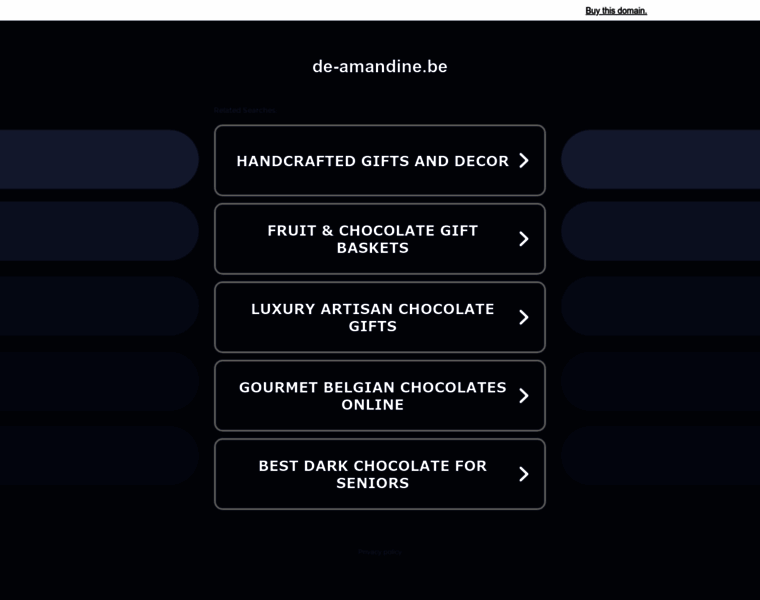This screenshot has height=600, width=760.
Task: Open Best Dark Chocolate for Seniors
Action: tap(380, 474)
